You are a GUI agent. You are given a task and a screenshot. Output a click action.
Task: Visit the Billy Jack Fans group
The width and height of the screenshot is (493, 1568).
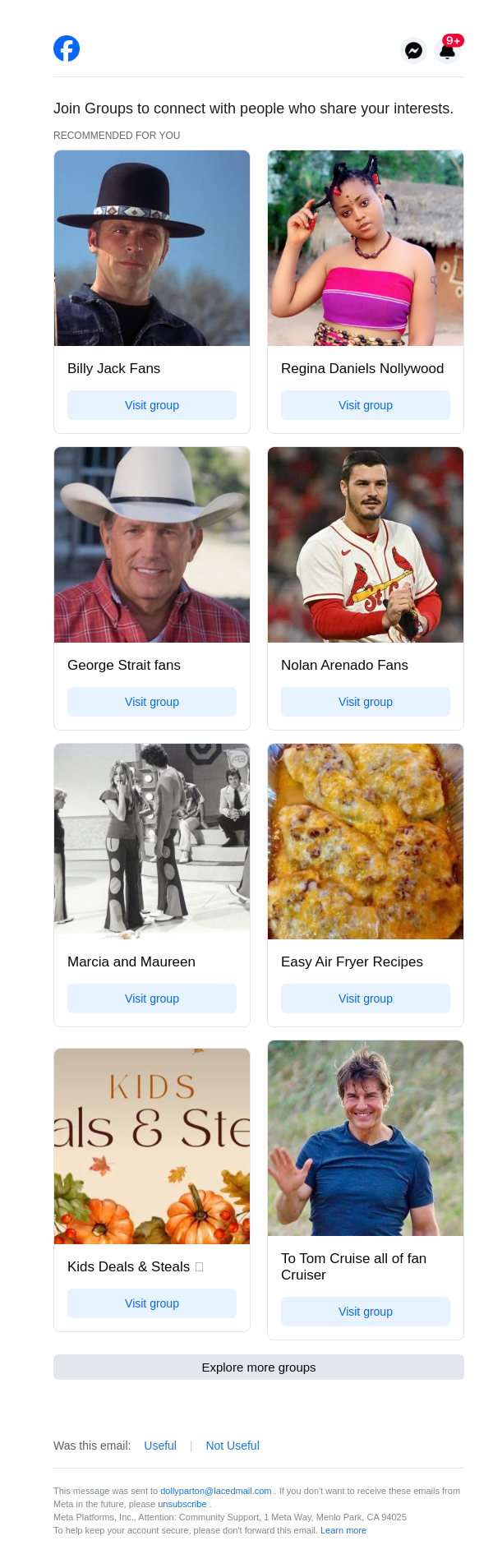point(152,405)
